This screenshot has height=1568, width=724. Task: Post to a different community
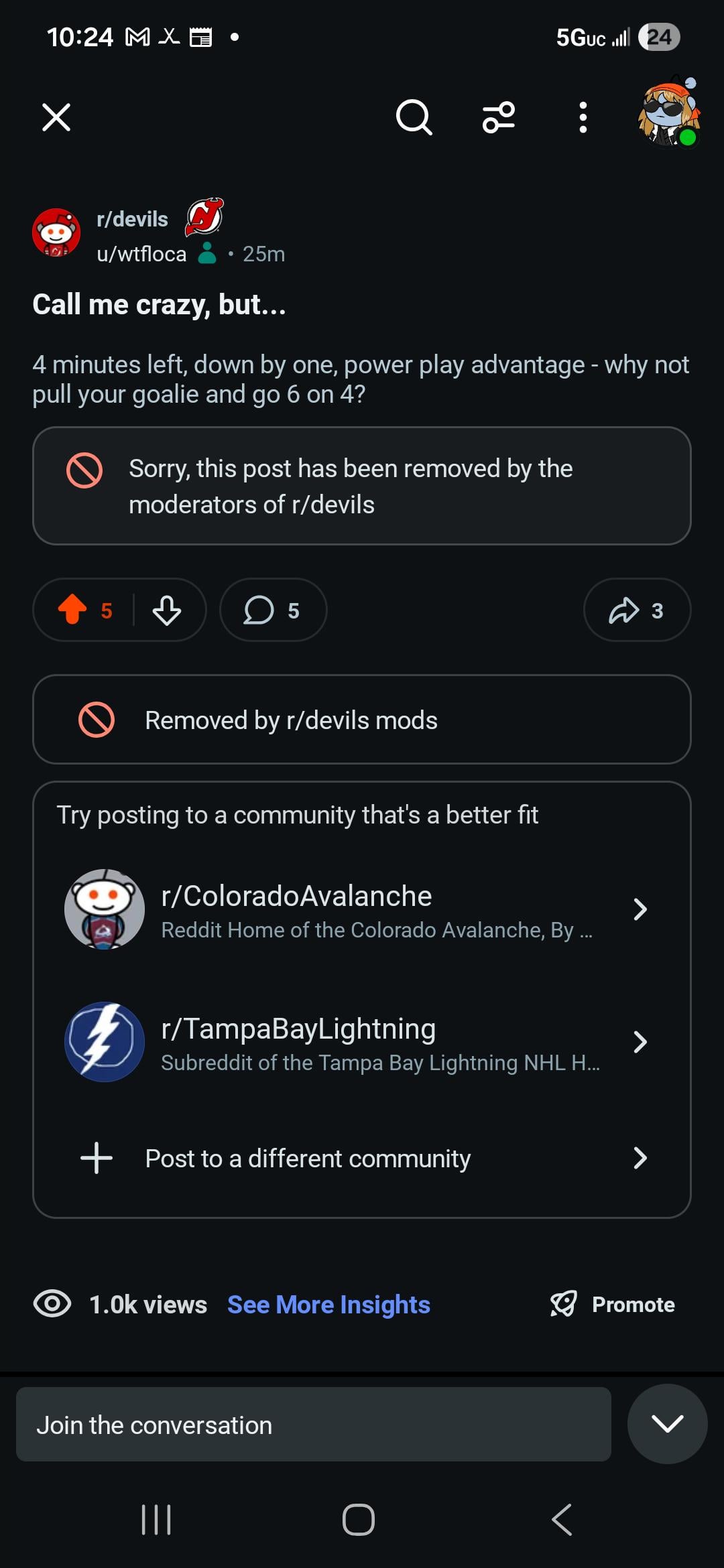point(361,1158)
